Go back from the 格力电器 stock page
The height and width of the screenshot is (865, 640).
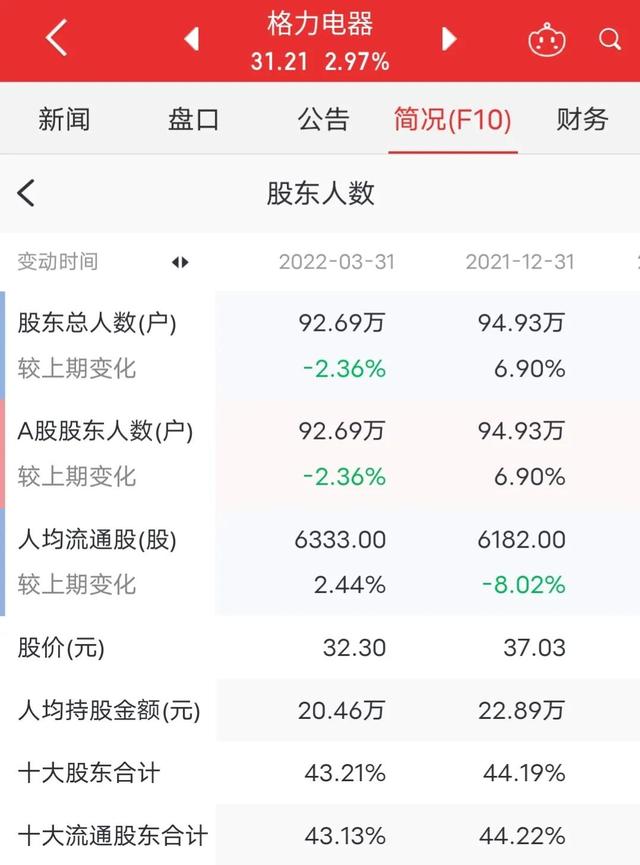[57, 39]
